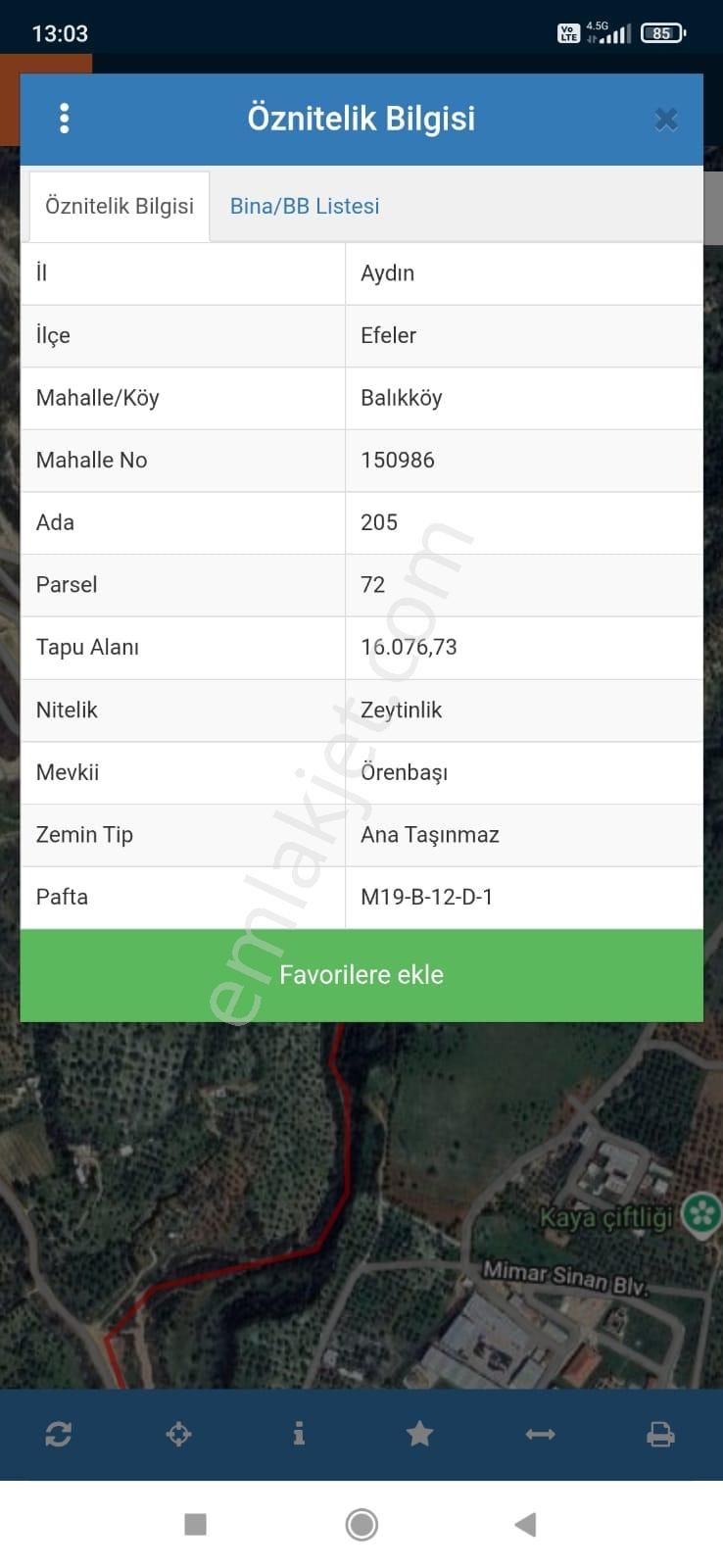
Task: Open the info icon in the bottom toolbar
Action: [x=299, y=1435]
